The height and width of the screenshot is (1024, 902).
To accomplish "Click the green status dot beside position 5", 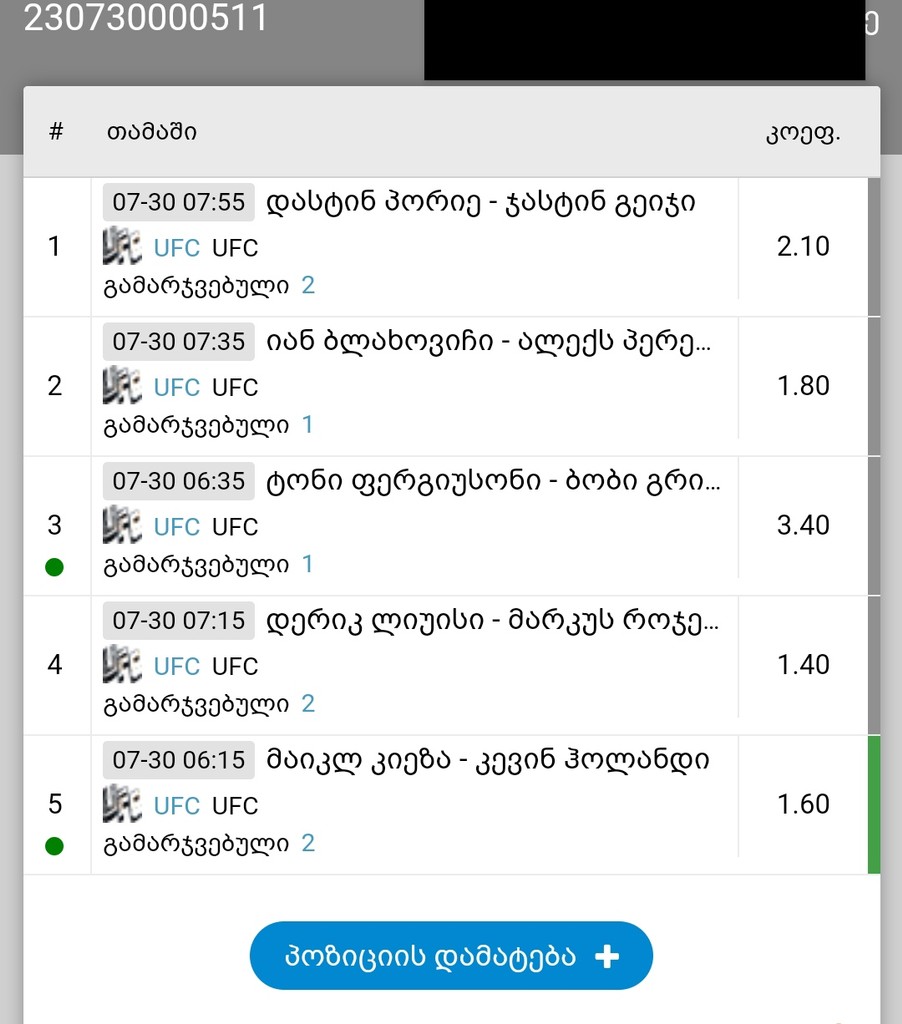I will pos(56,845).
